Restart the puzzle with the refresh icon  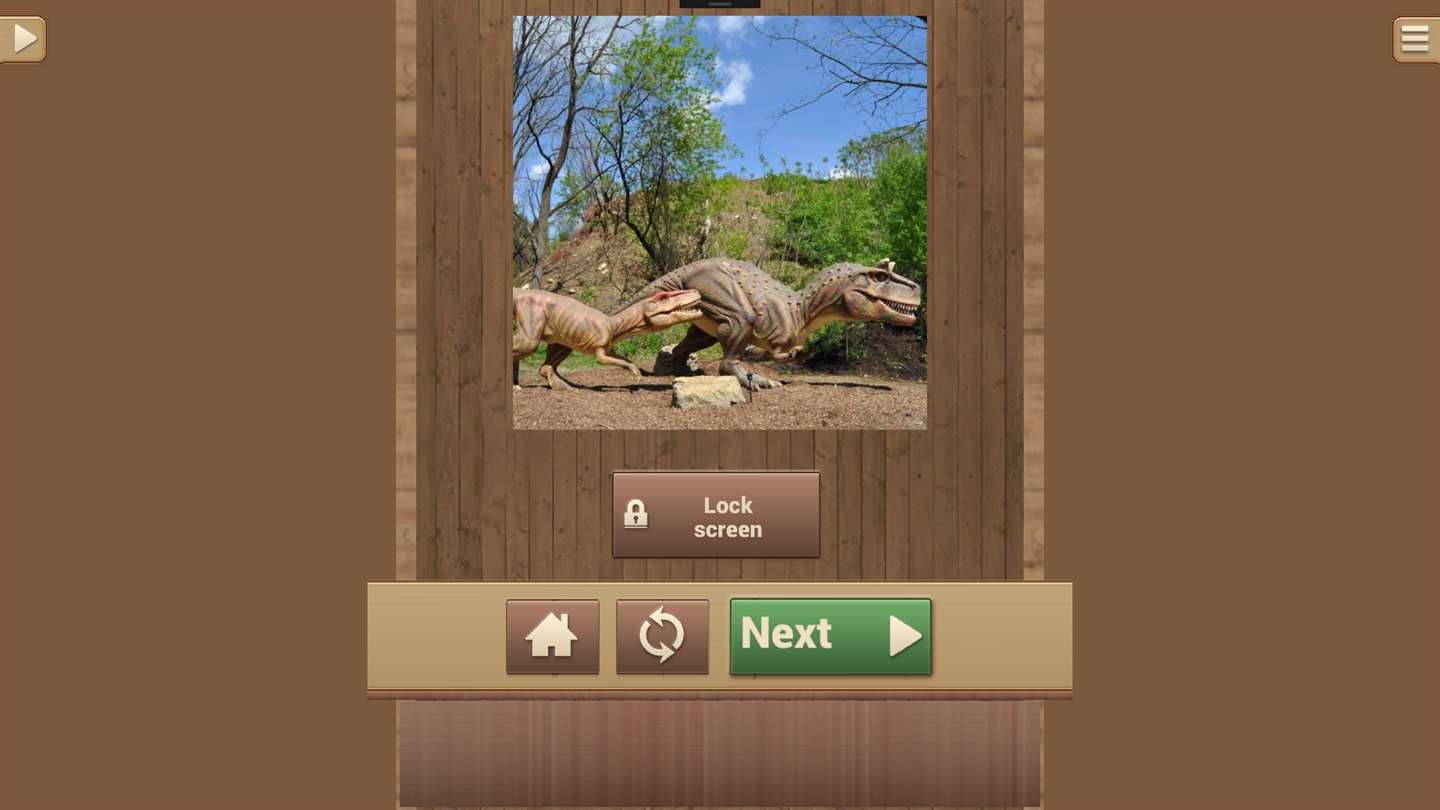(x=662, y=636)
